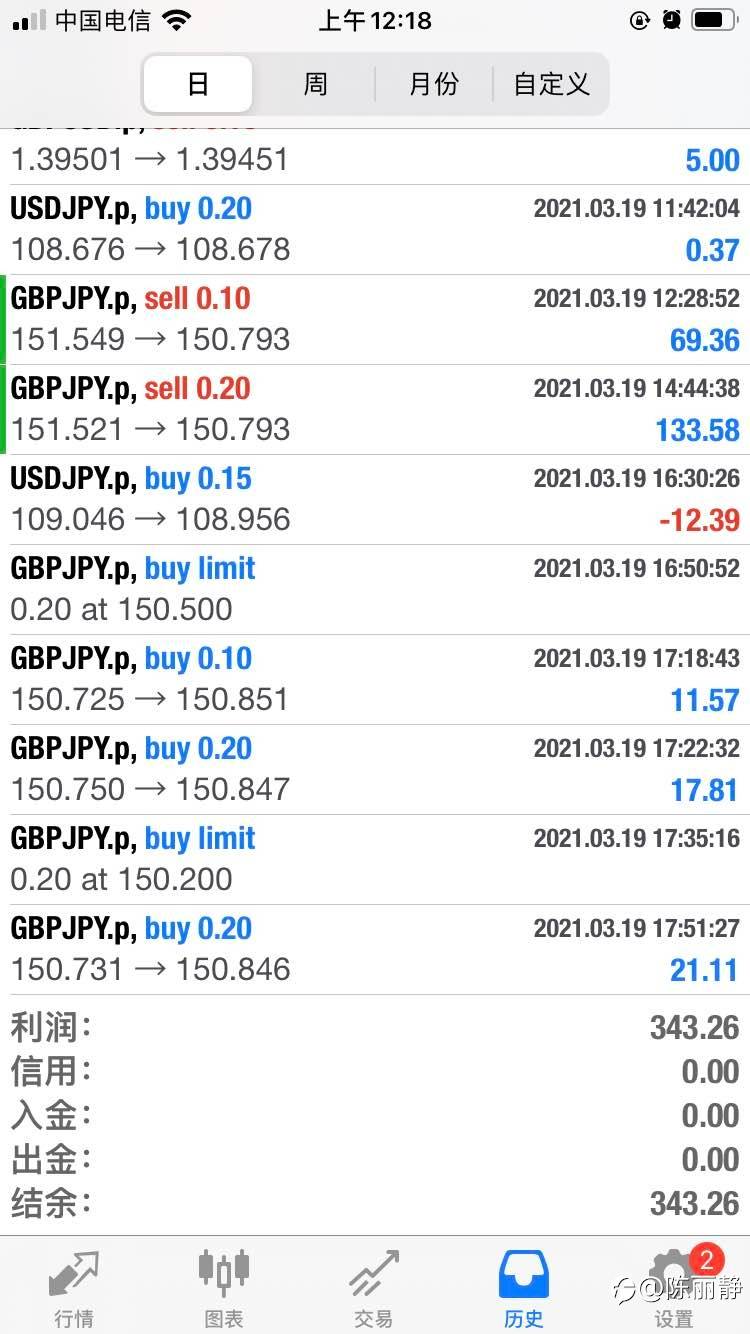Viewport: 750px width, 1334px height.
Task: Open GBPJPY.p buy limit order at 150.200
Action: [375, 859]
